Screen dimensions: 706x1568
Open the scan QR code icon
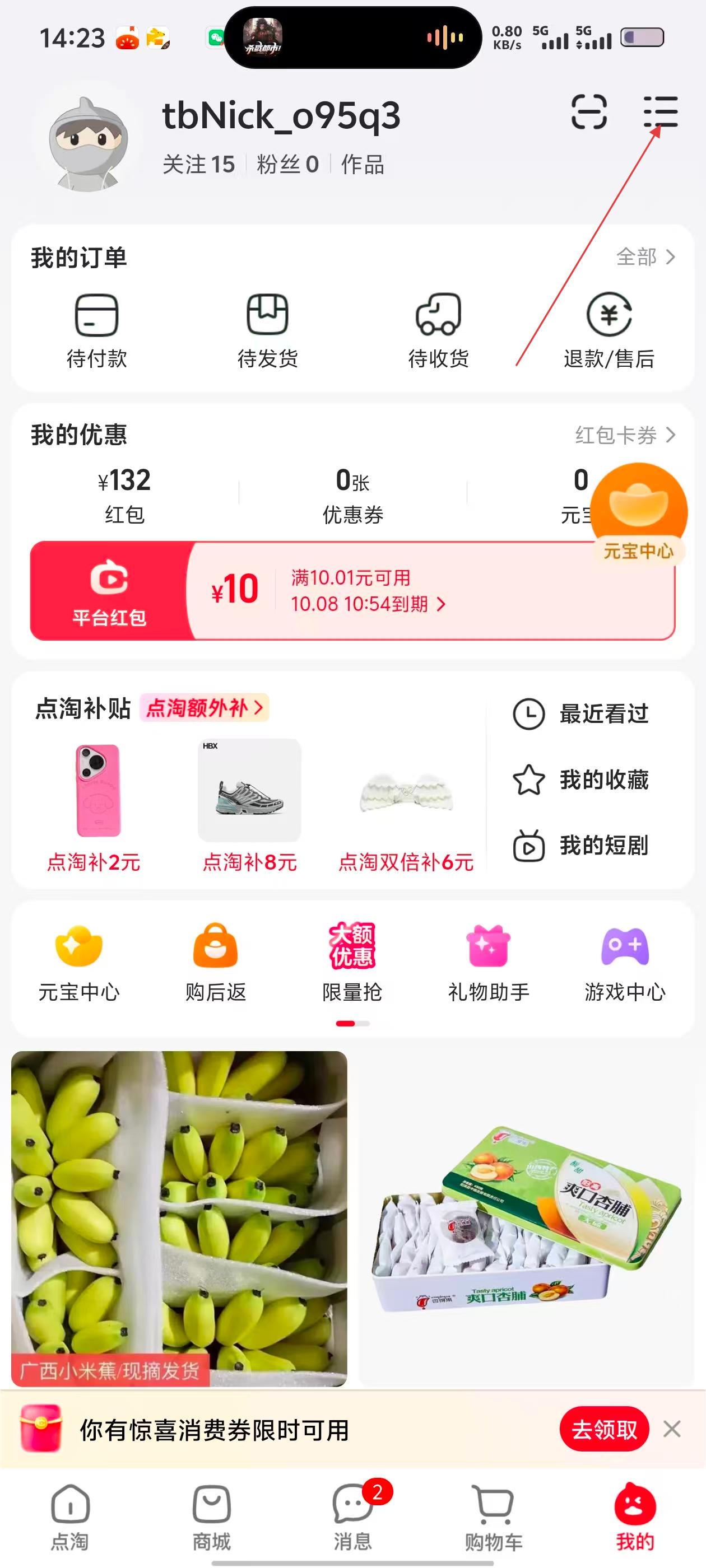(x=588, y=112)
